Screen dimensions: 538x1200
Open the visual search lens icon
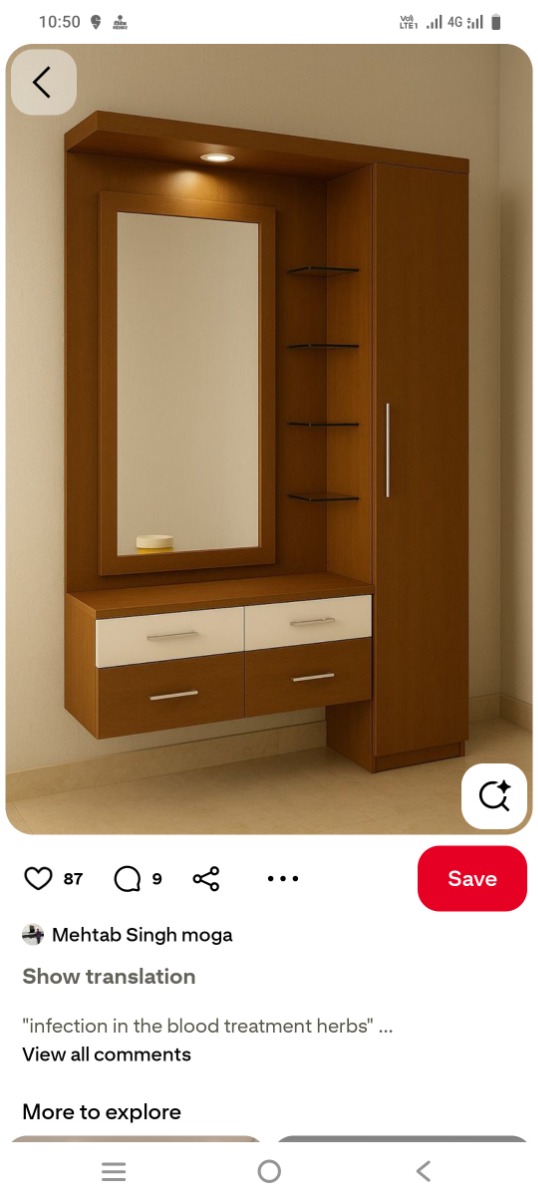pos(494,796)
